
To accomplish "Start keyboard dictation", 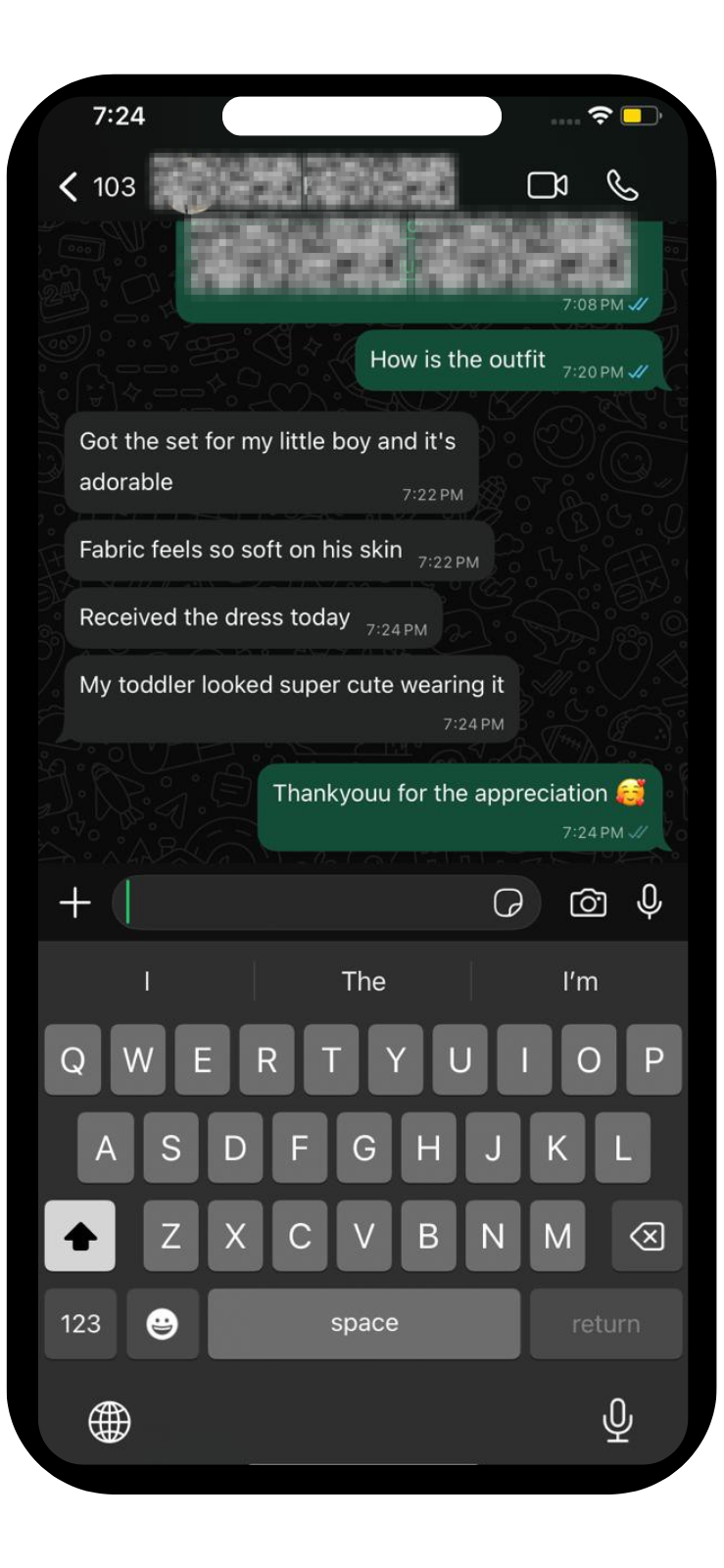I will point(617,1420).
